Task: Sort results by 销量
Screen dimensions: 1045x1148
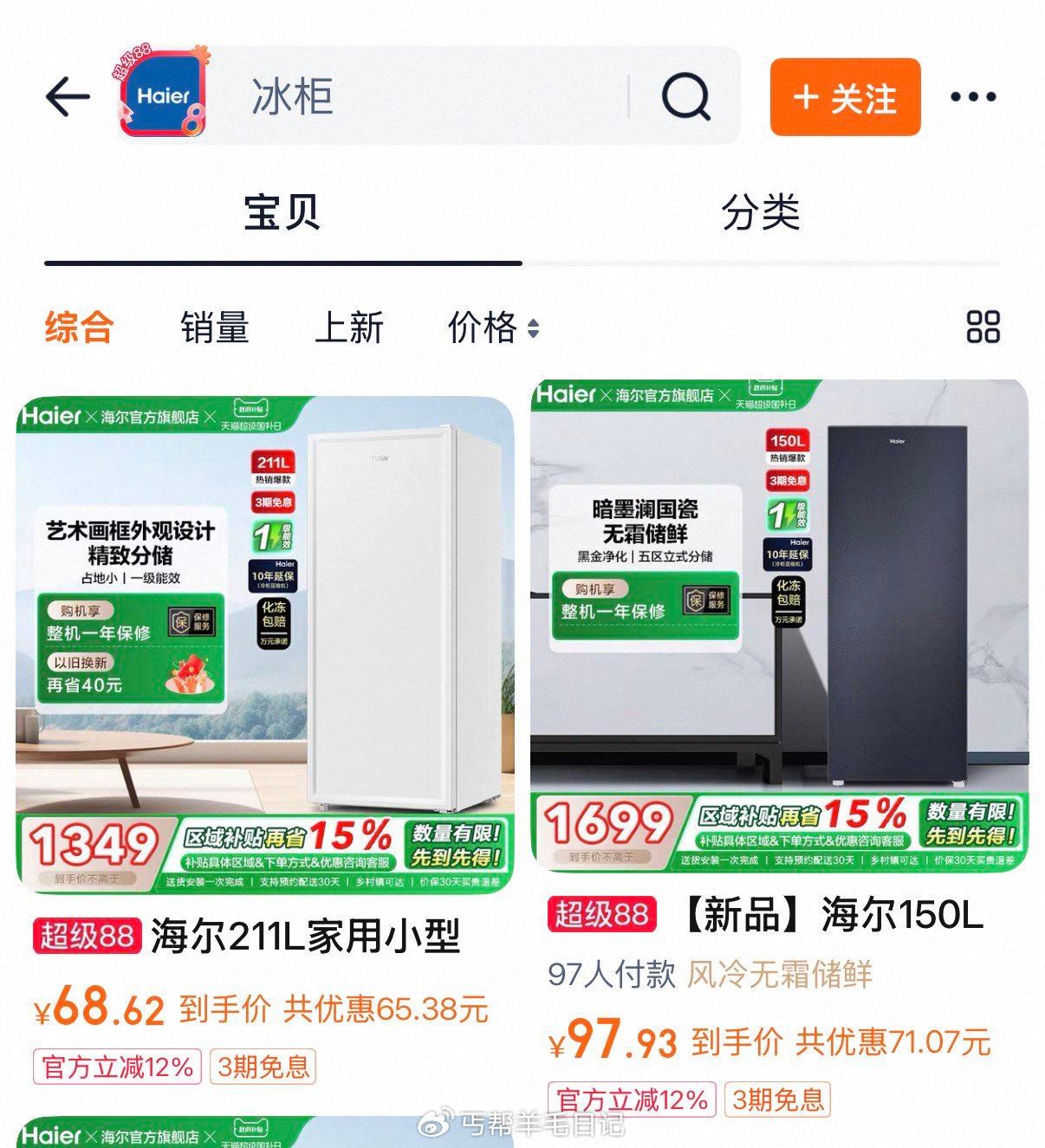Action: [x=215, y=328]
